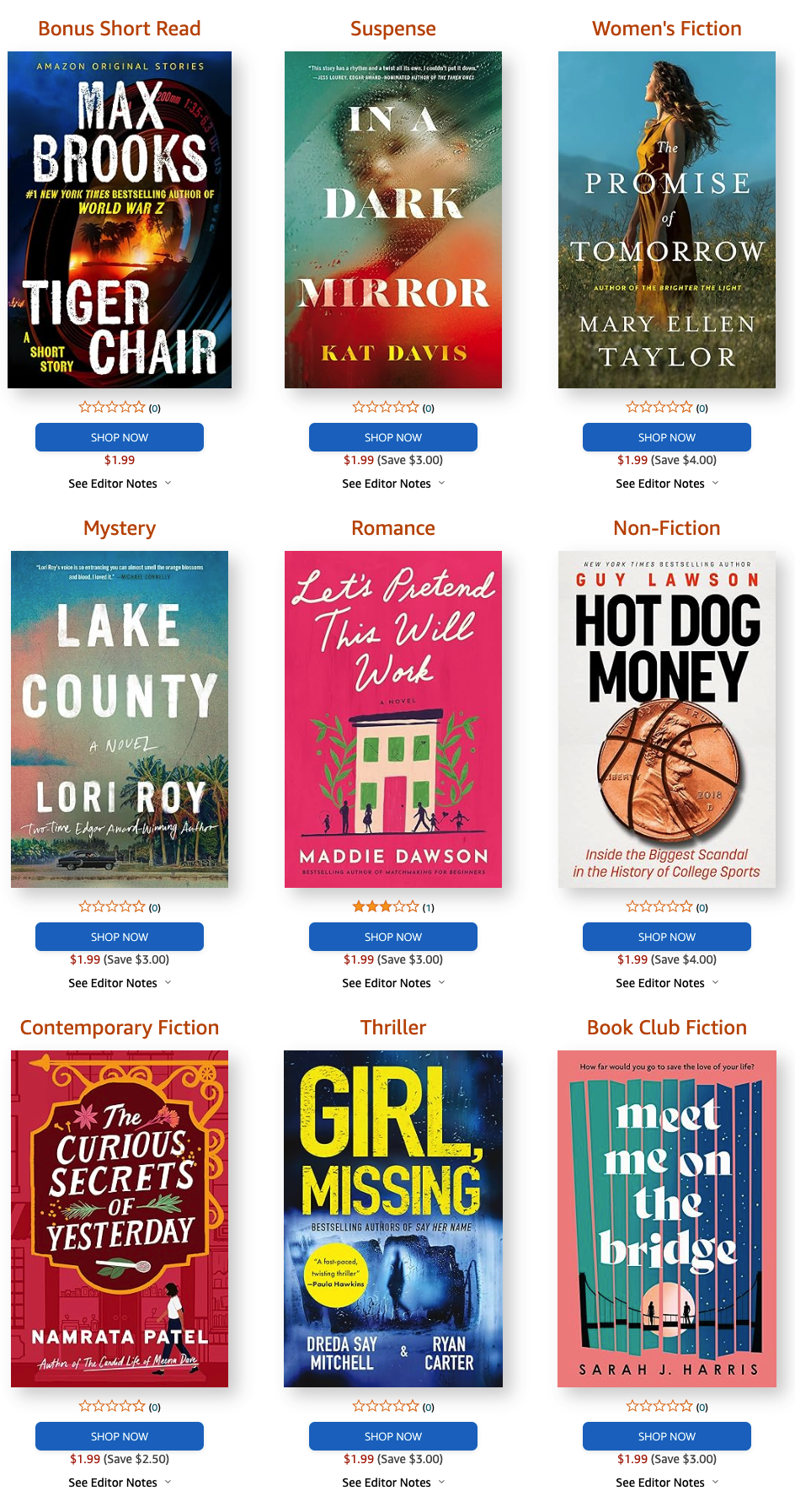Click Shop Now under Hot Dog Money

(x=666, y=936)
